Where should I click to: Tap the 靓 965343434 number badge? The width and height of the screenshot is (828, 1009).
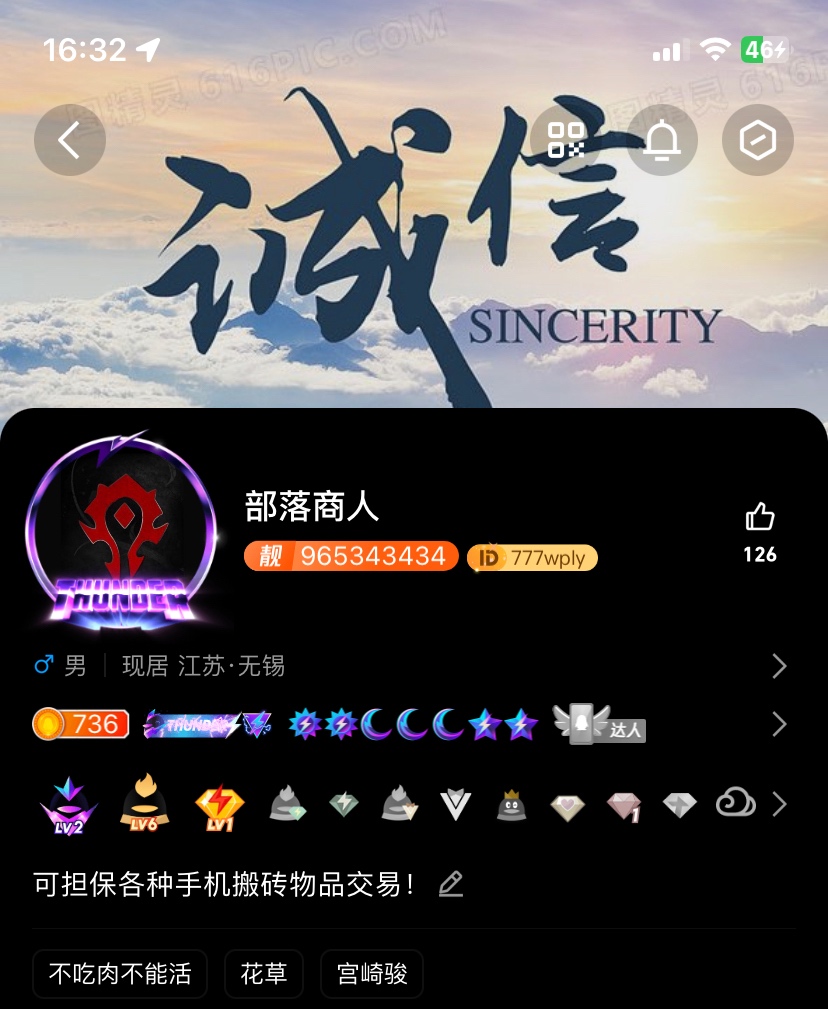[x=351, y=557]
